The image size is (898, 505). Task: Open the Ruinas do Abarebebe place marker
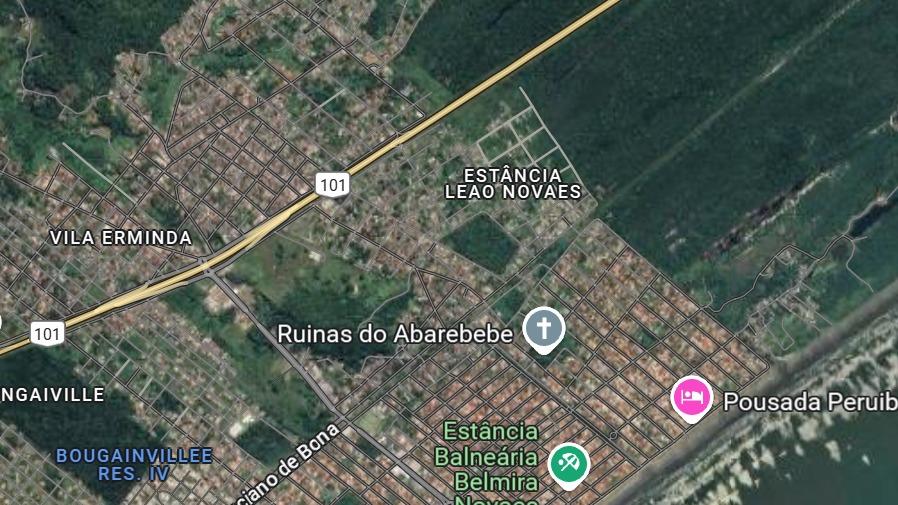click(x=544, y=329)
